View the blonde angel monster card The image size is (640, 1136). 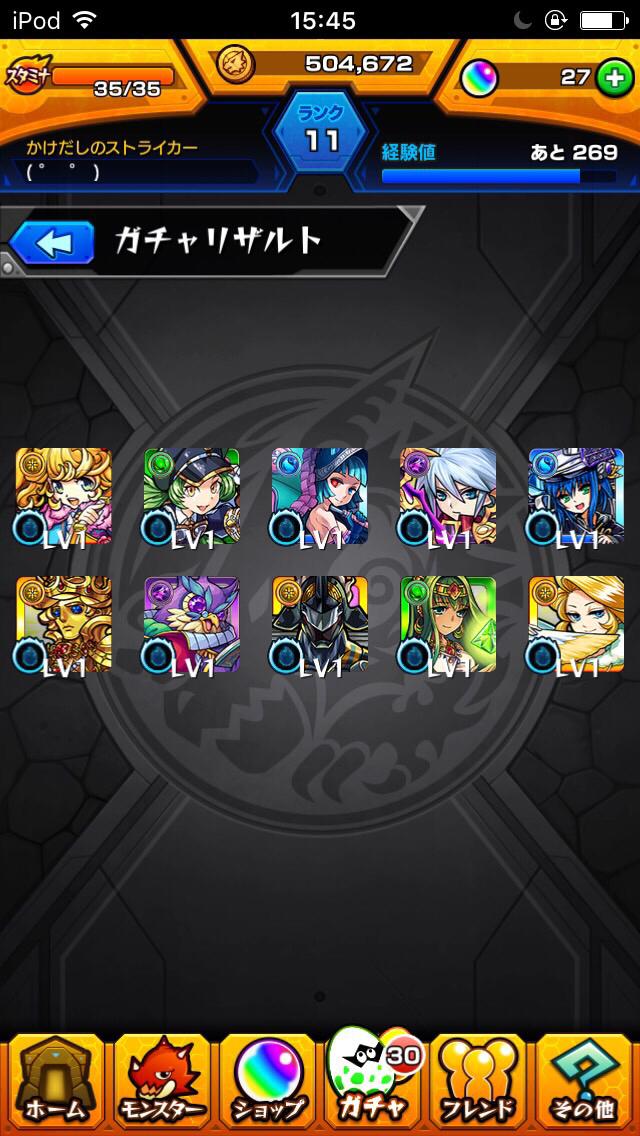coord(576,624)
